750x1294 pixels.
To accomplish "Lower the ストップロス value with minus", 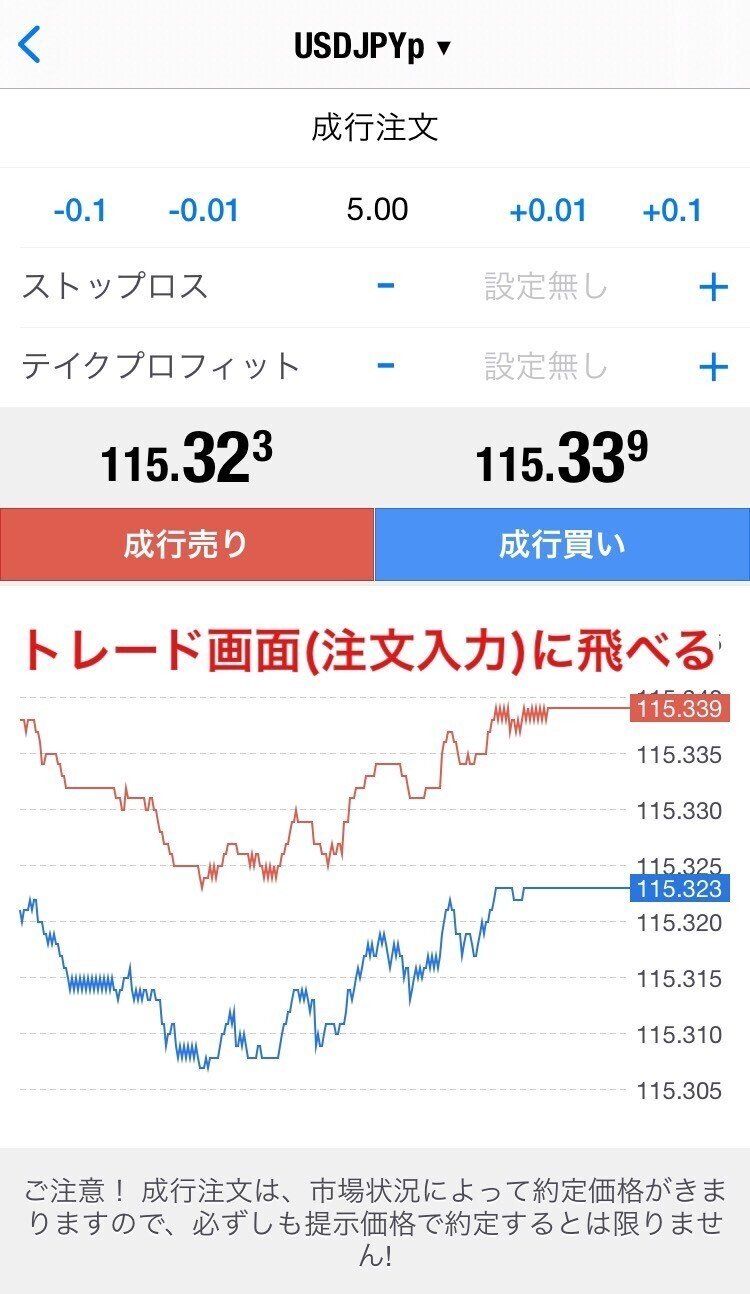I will click(x=386, y=286).
